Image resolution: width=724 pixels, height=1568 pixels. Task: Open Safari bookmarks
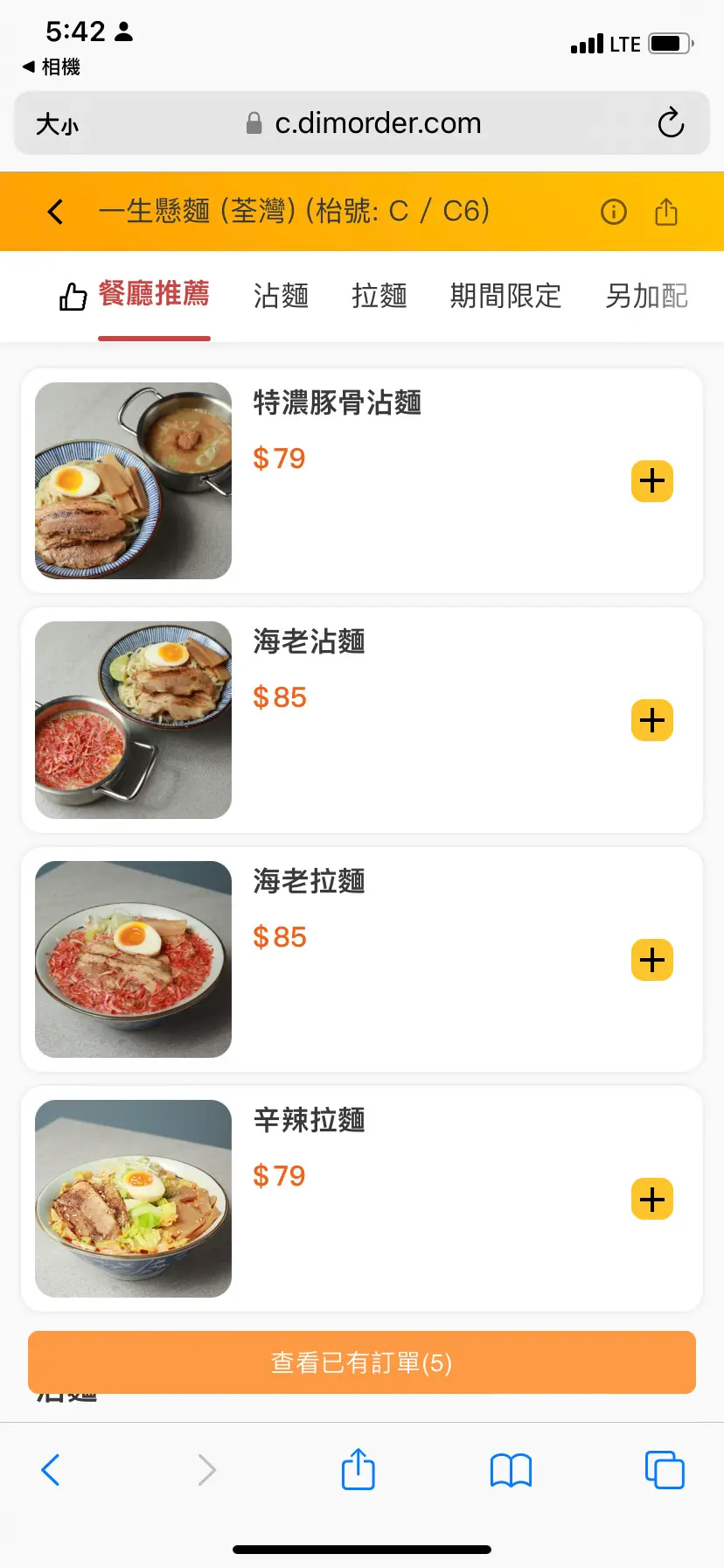[512, 1470]
